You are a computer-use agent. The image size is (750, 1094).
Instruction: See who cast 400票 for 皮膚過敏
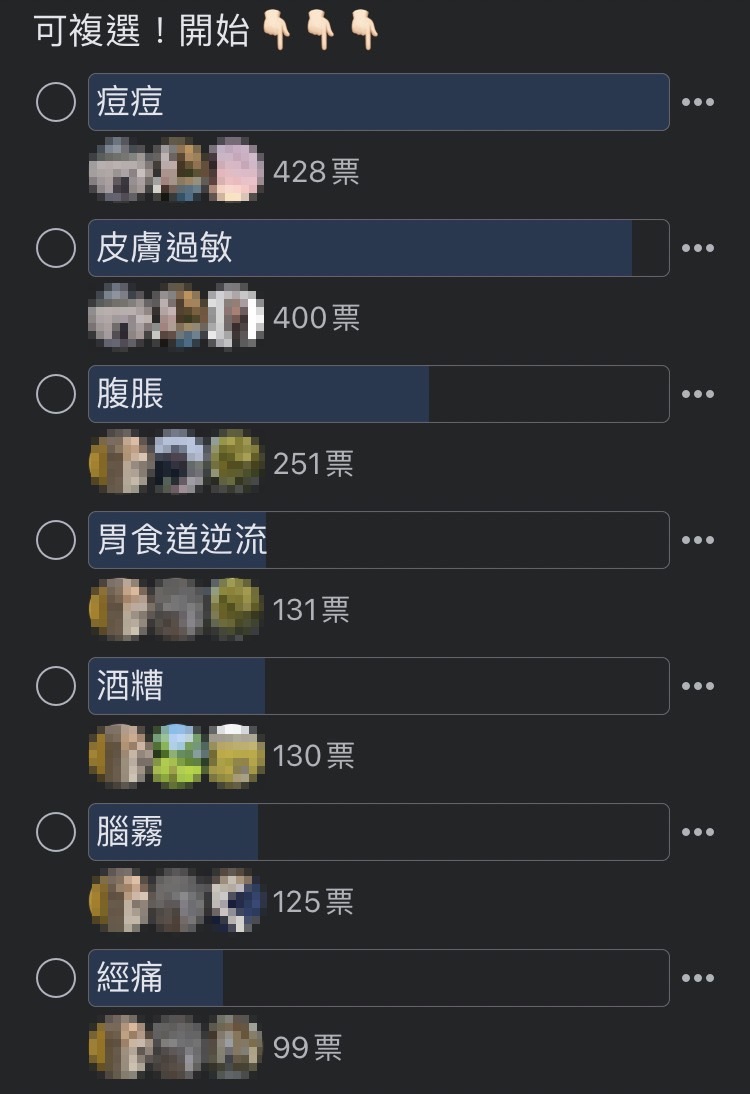coord(315,318)
